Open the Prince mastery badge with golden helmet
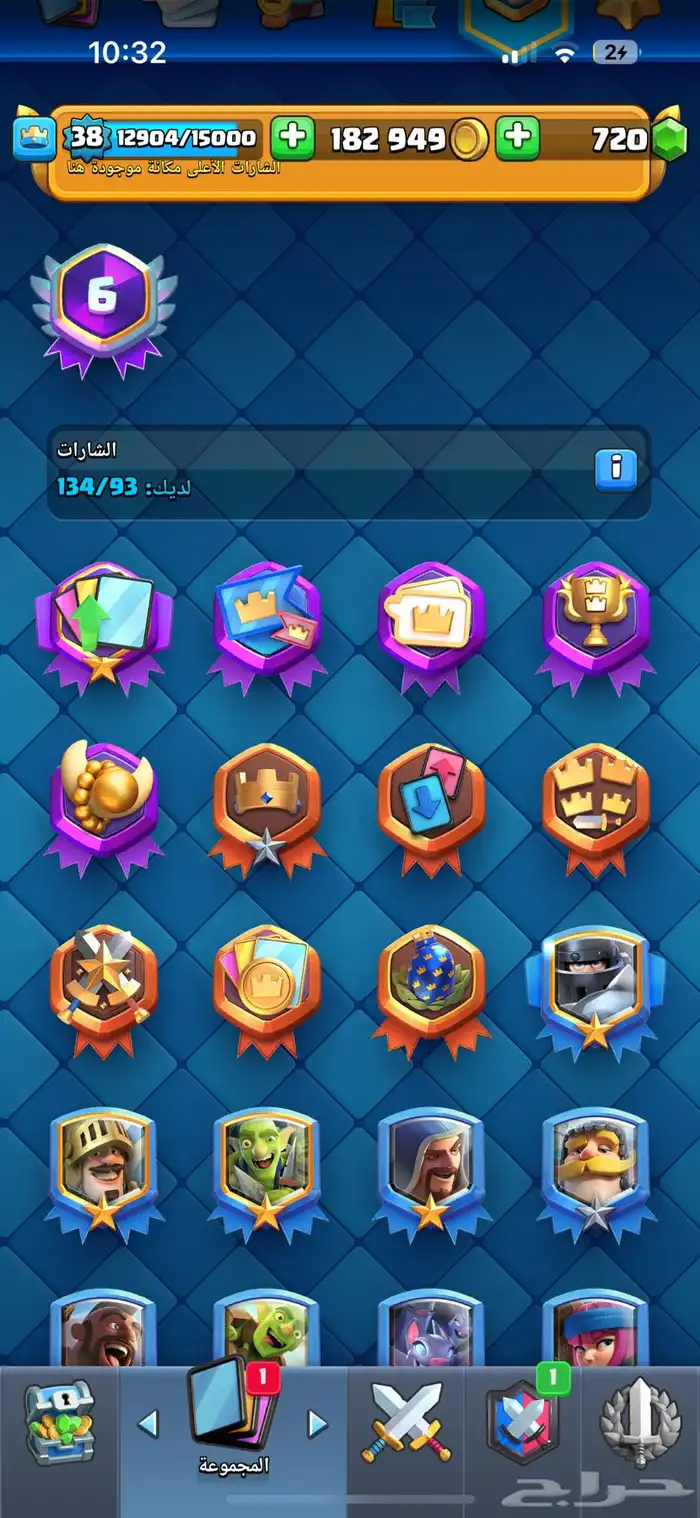The width and height of the screenshot is (700, 1518). (x=103, y=1172)
